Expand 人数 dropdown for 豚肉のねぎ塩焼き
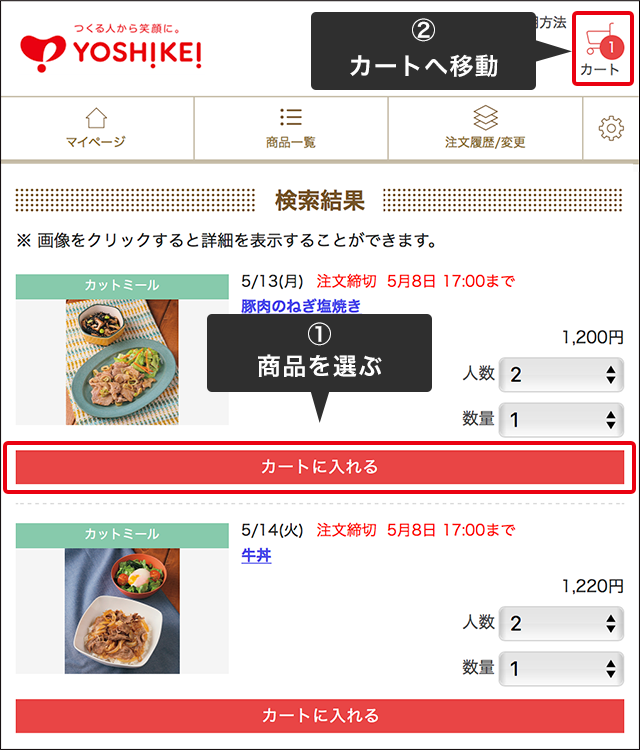 [x=561, y=375]
